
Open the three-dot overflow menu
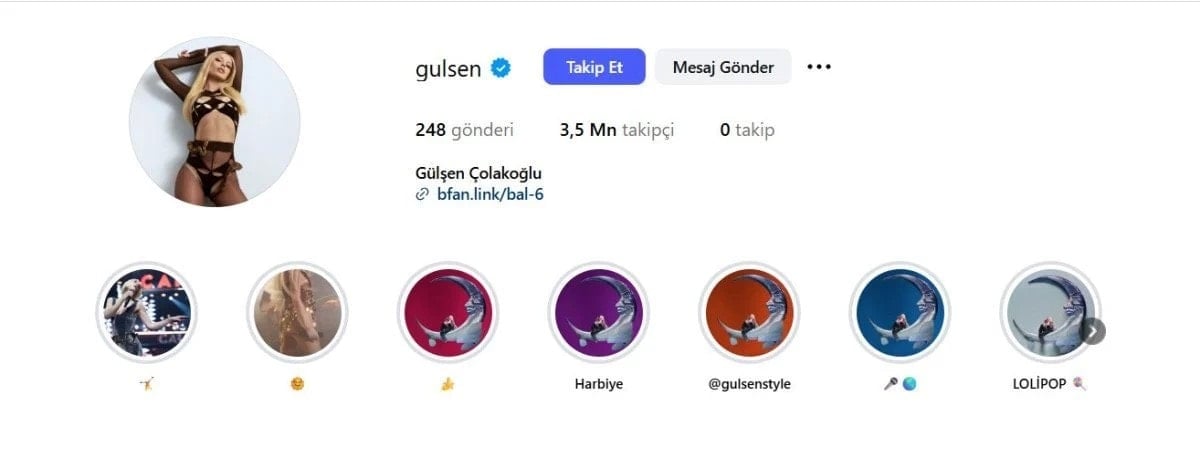819,67
